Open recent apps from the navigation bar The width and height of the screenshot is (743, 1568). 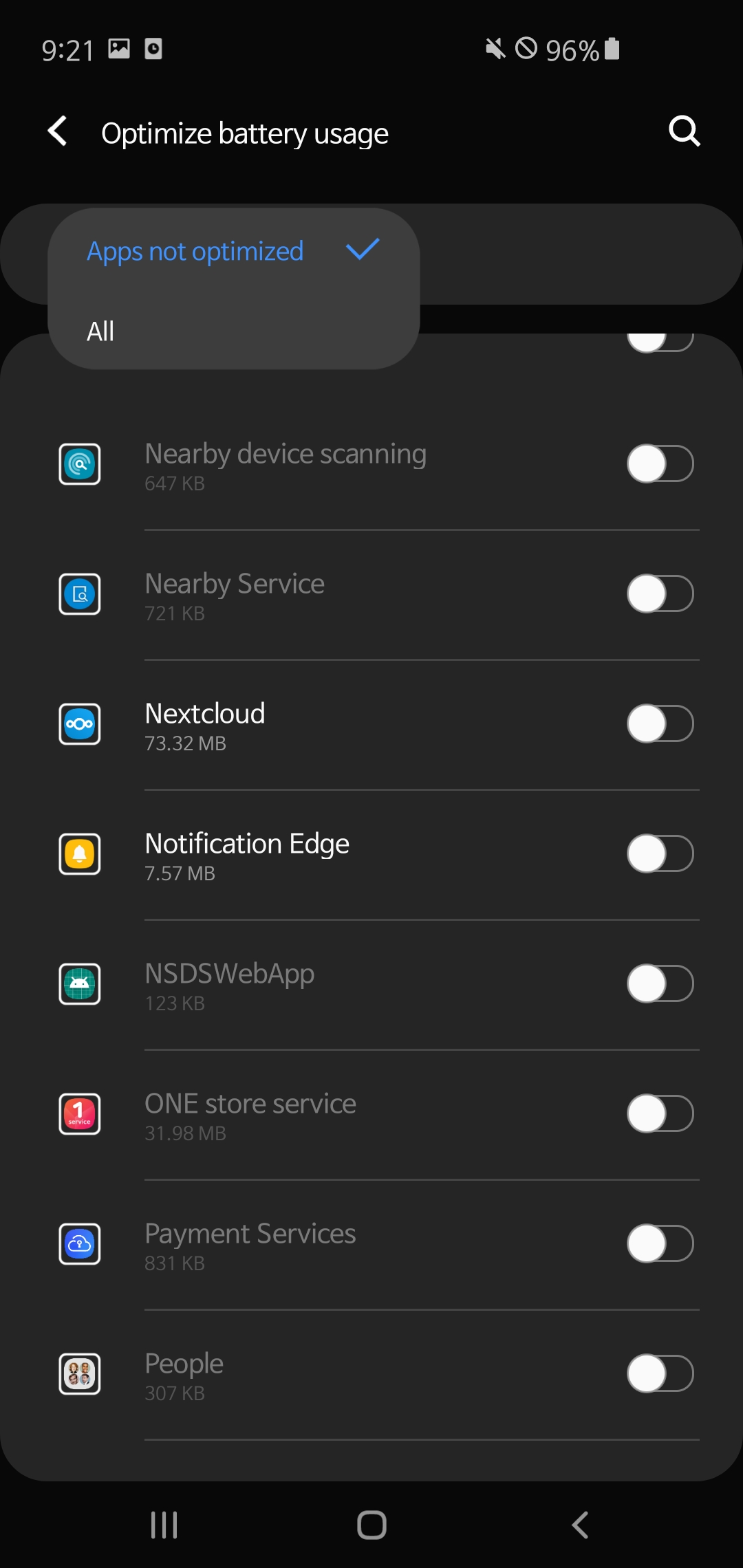tap(163, 1523)
